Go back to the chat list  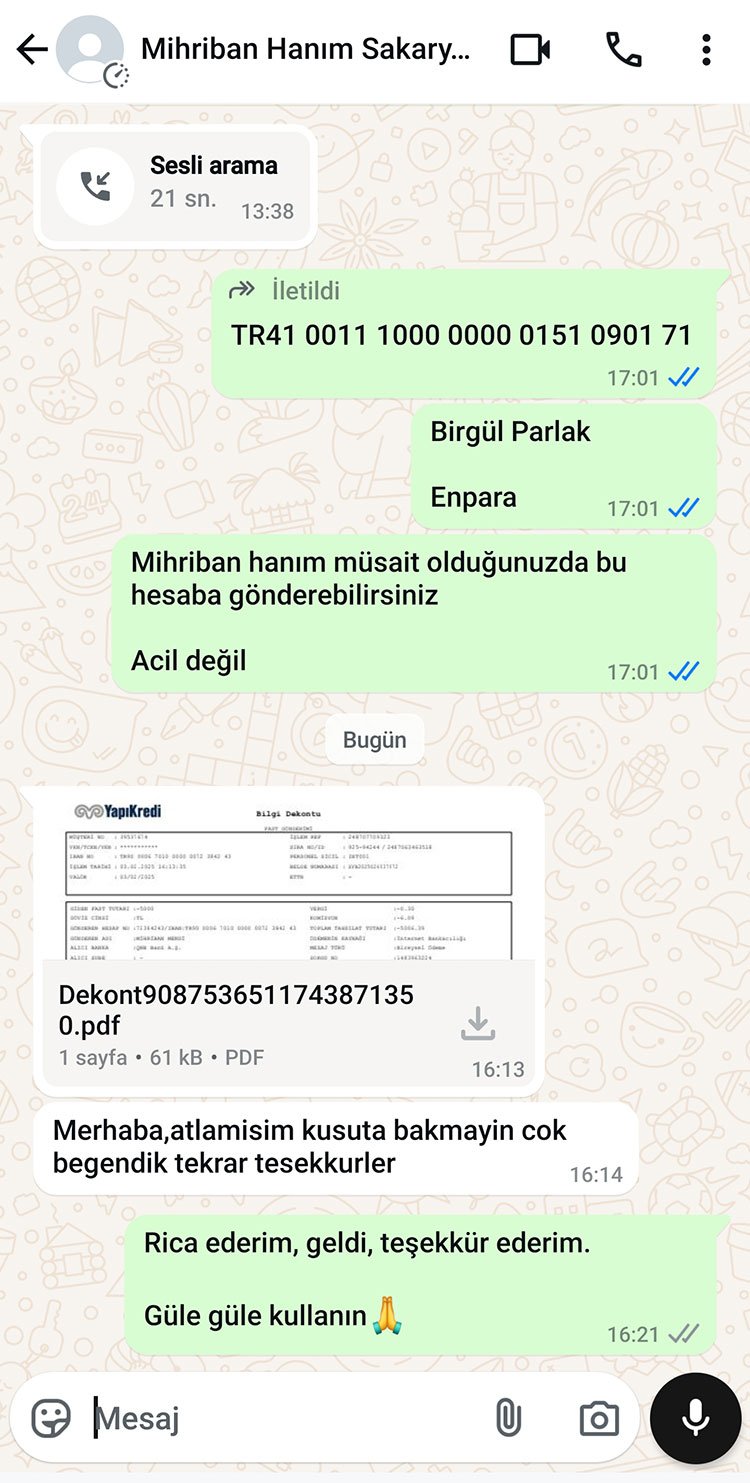32,50
